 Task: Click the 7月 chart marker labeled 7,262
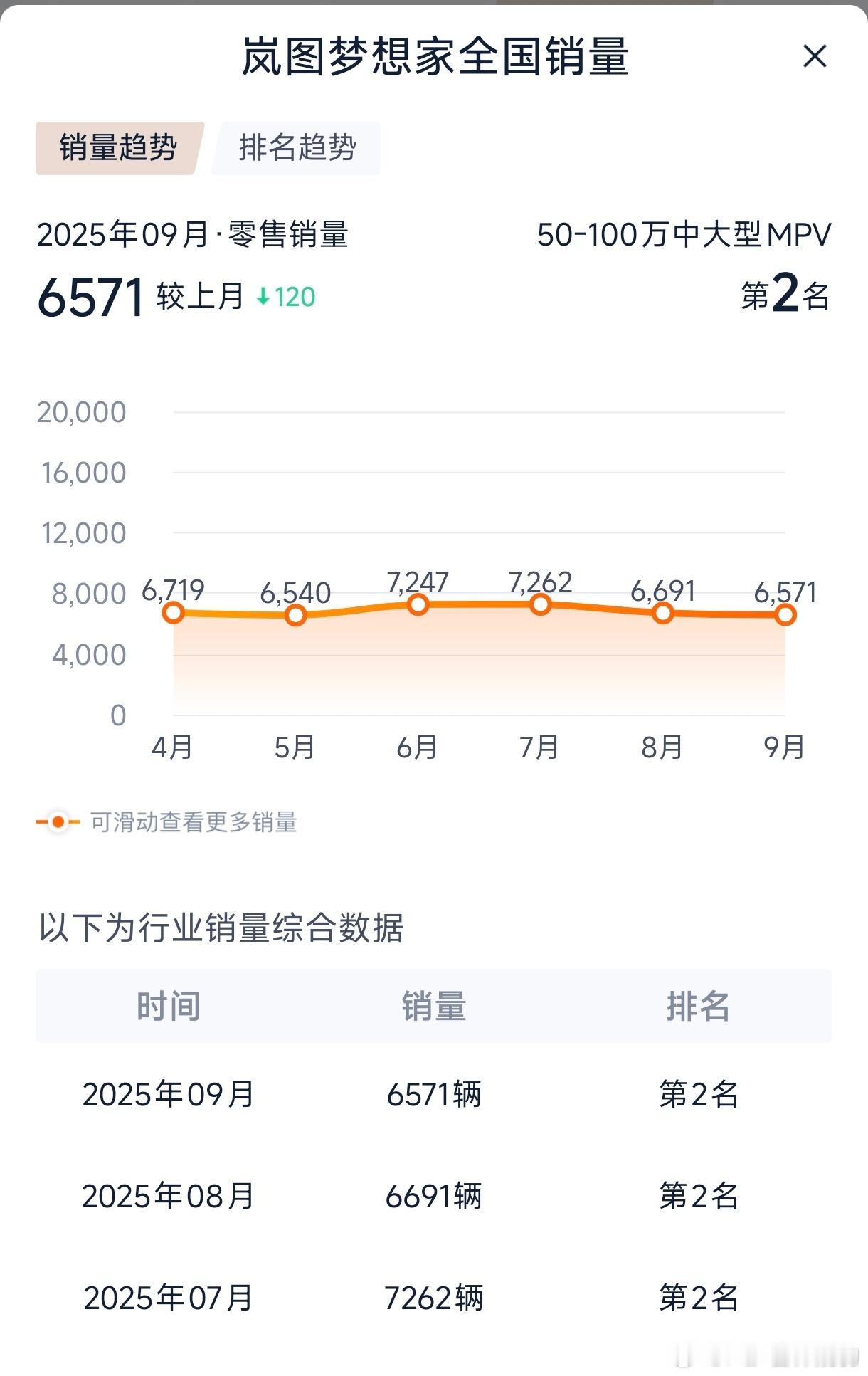coord(541,604)
